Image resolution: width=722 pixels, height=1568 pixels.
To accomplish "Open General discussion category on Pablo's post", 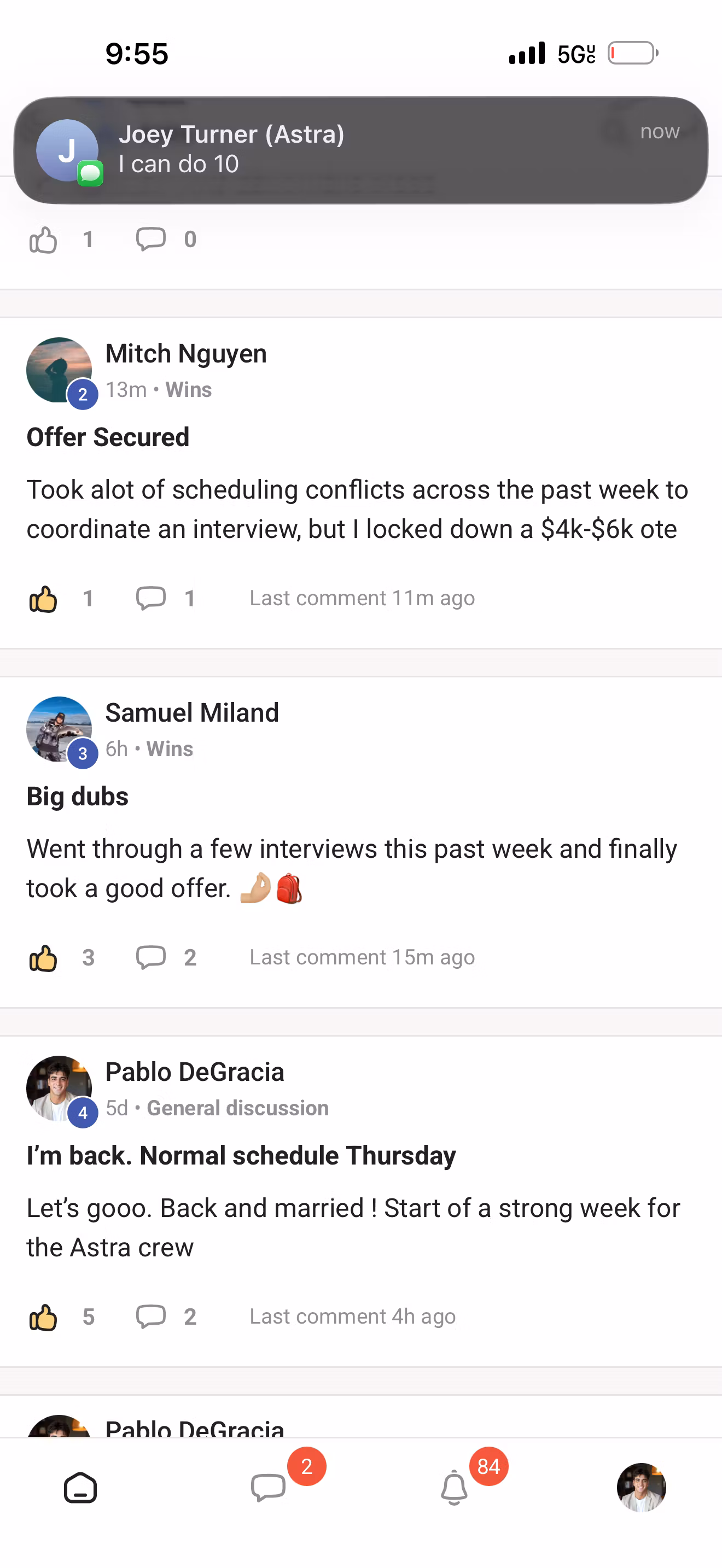I will [238, 1108].
